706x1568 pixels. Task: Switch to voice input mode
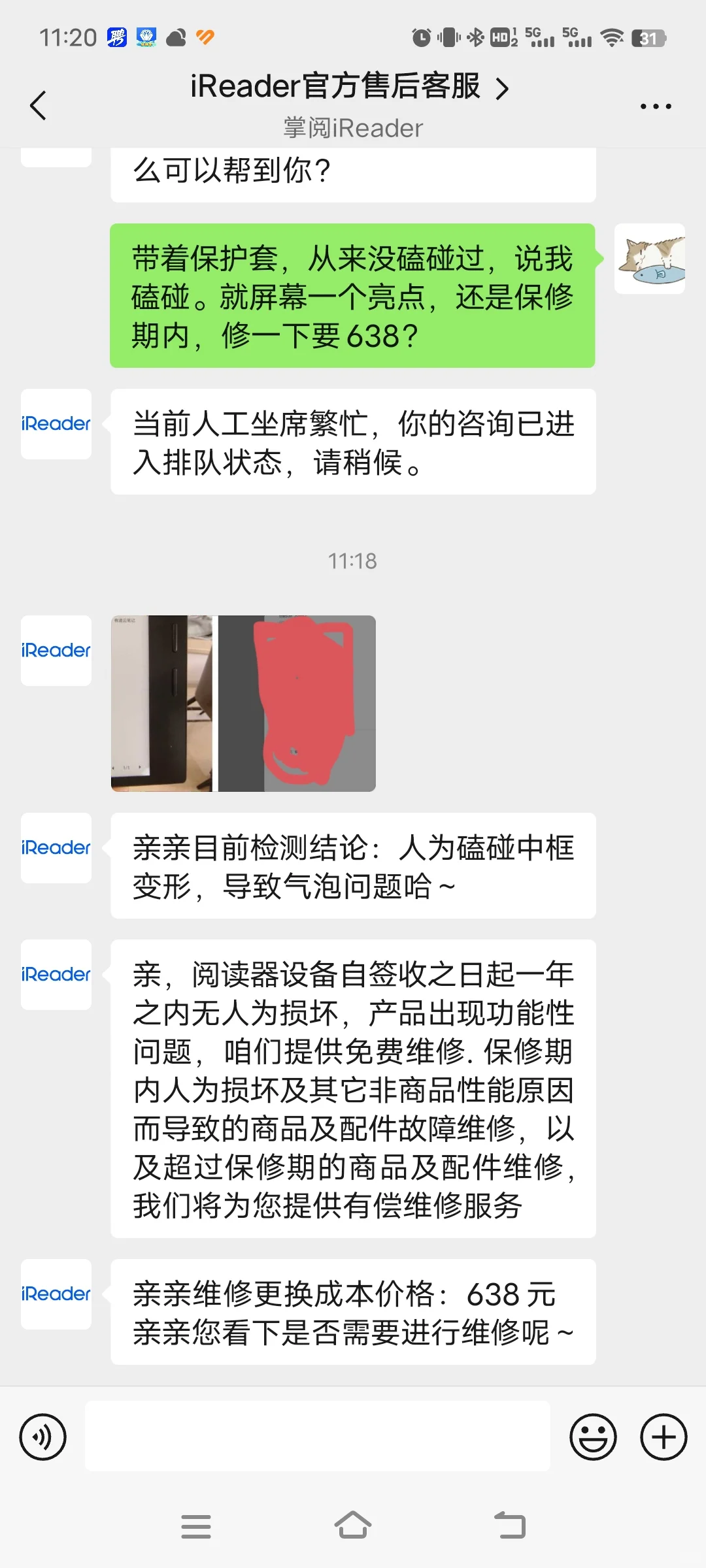[x=43, y=1437]
